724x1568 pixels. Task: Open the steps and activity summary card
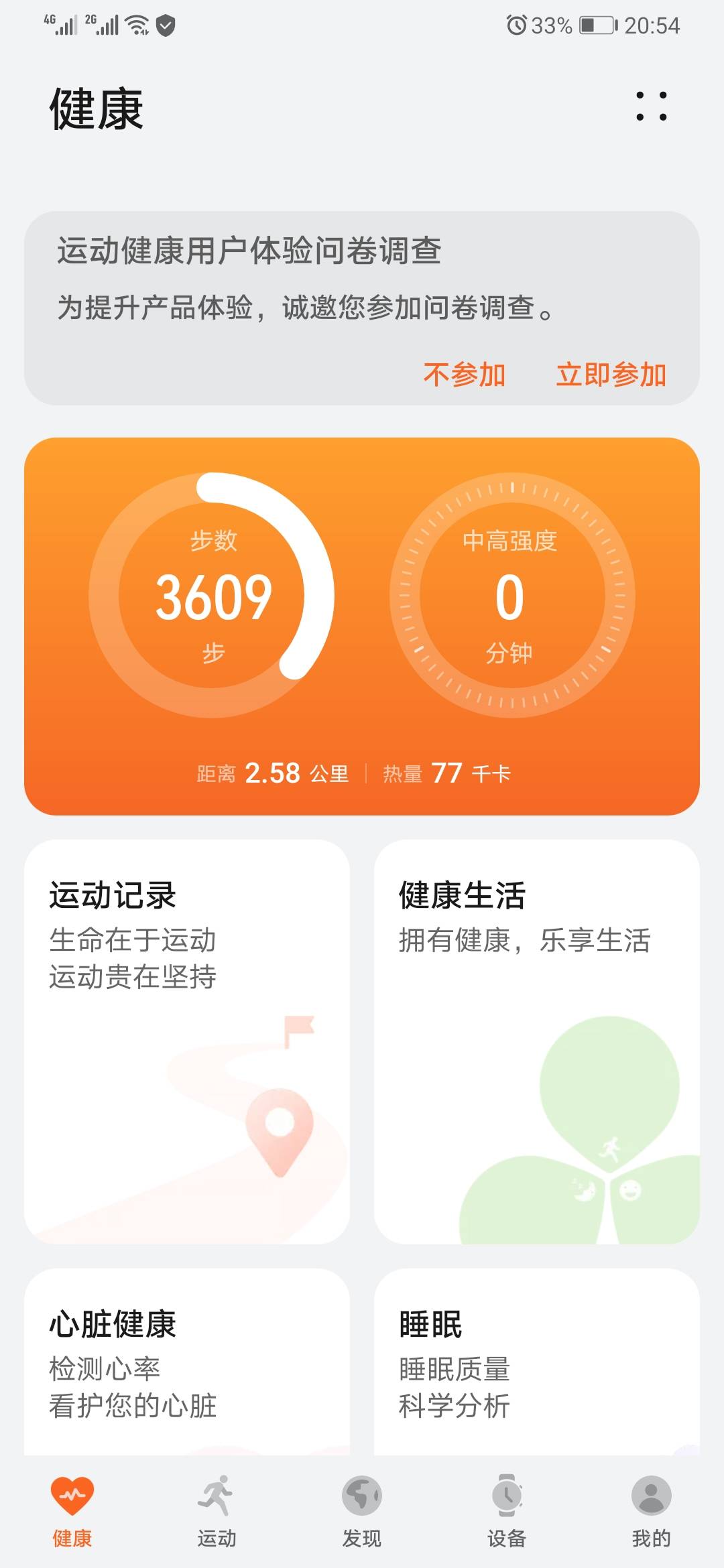[x=362, y=626]
